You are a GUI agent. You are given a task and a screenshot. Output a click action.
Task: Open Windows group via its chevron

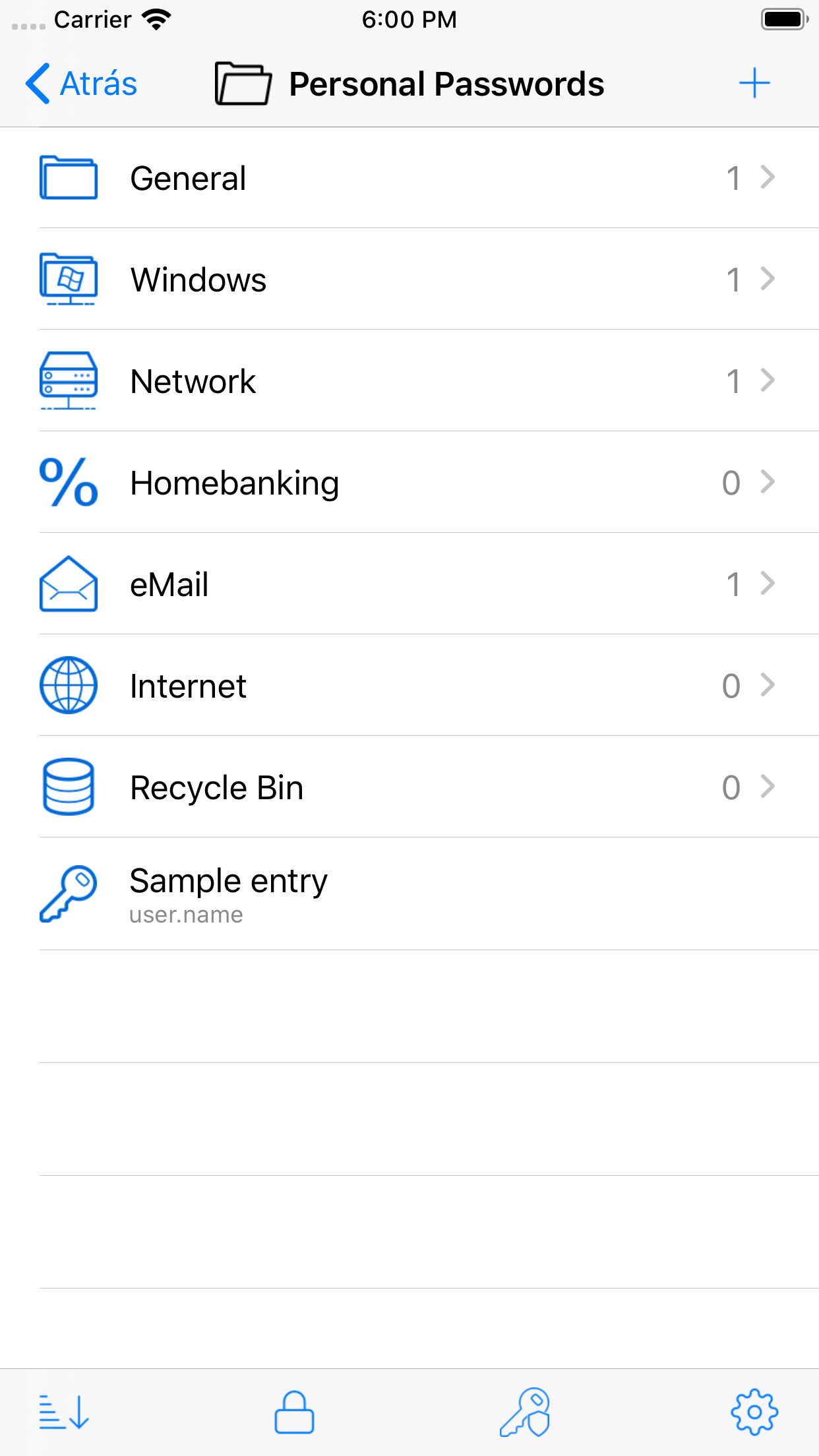[x=767, y=280]
